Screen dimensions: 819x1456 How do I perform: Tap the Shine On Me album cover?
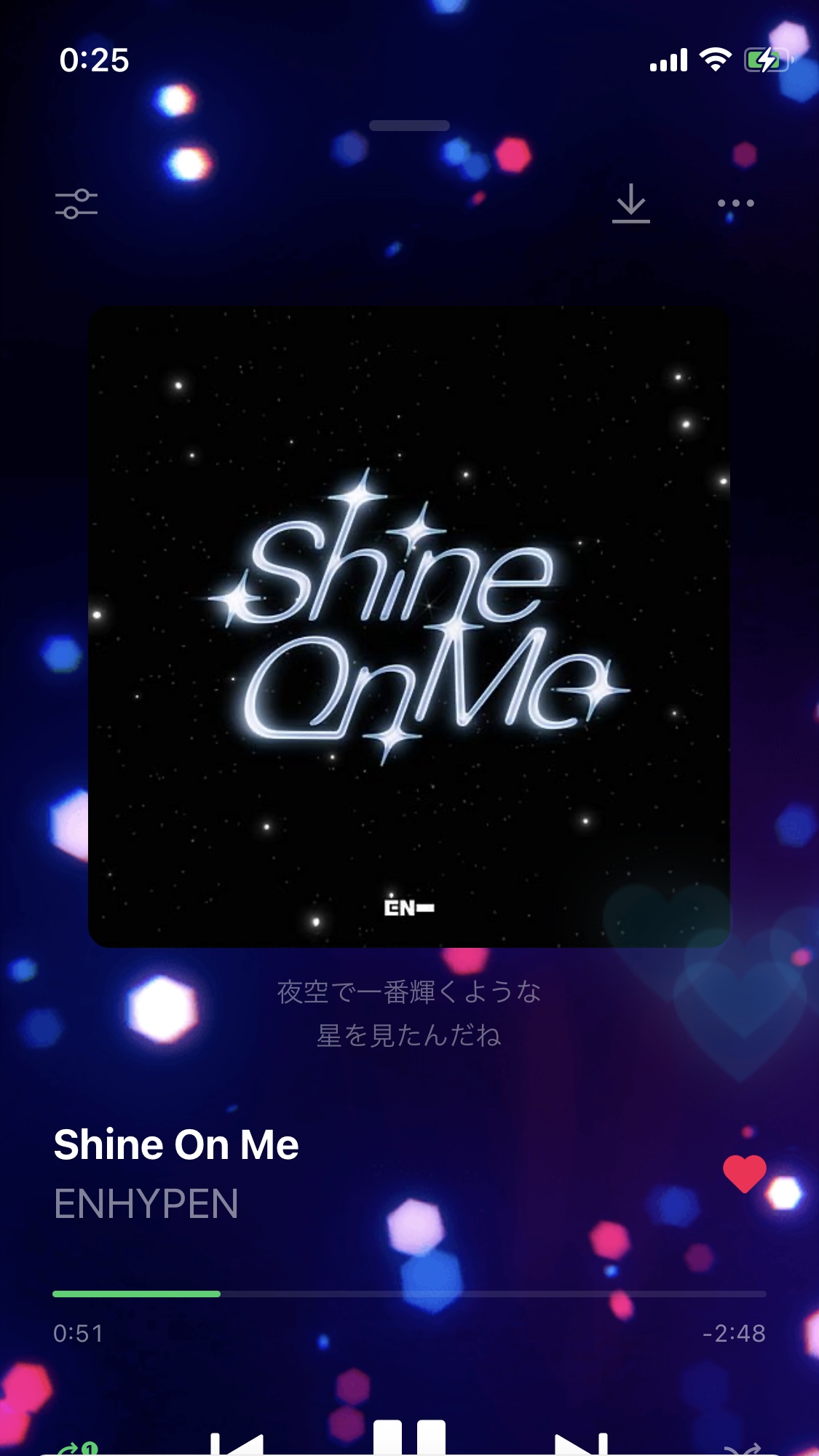(409, 627)
